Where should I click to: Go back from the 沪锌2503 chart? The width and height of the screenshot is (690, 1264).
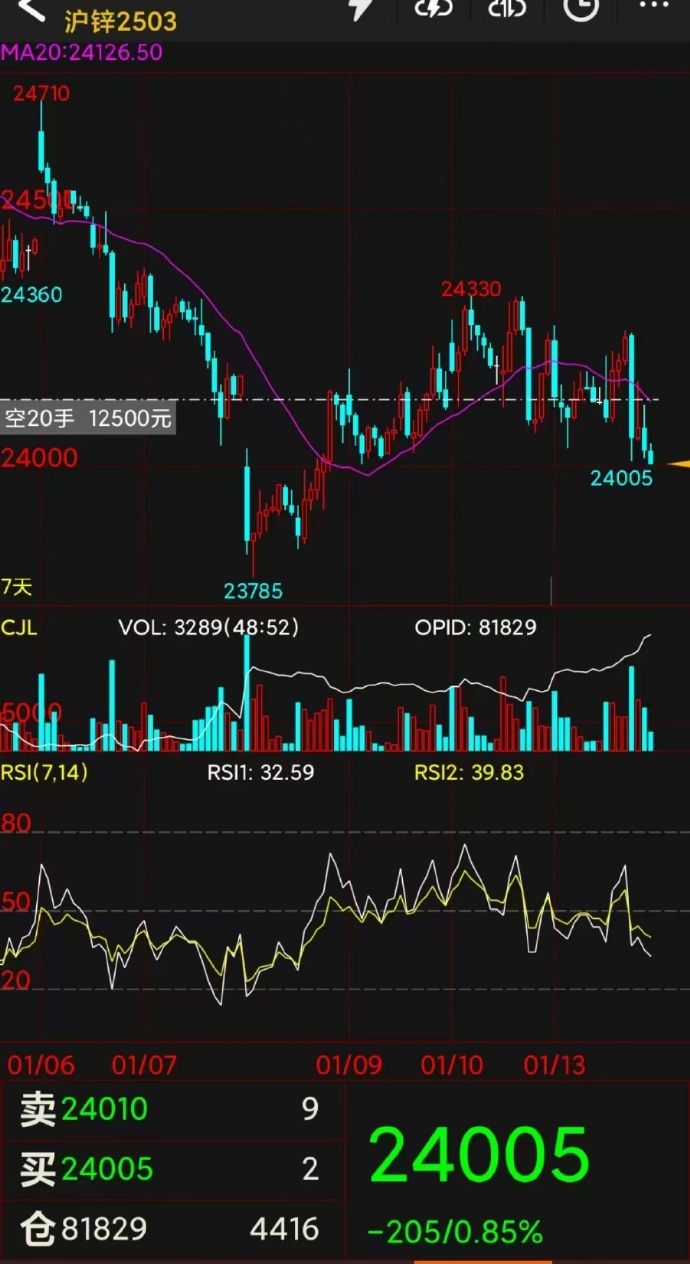click(x=32, y=10)
